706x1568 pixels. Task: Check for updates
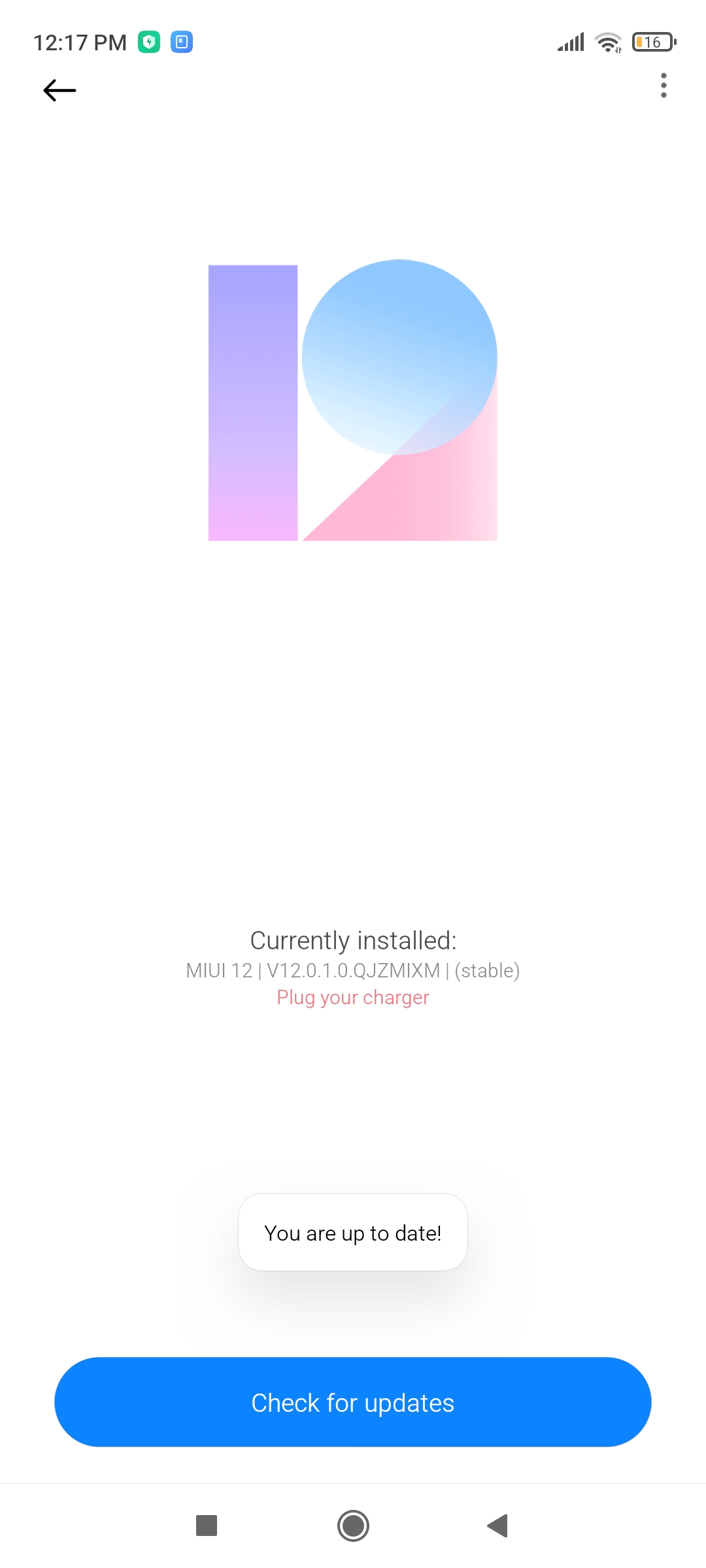point(353,1402)
